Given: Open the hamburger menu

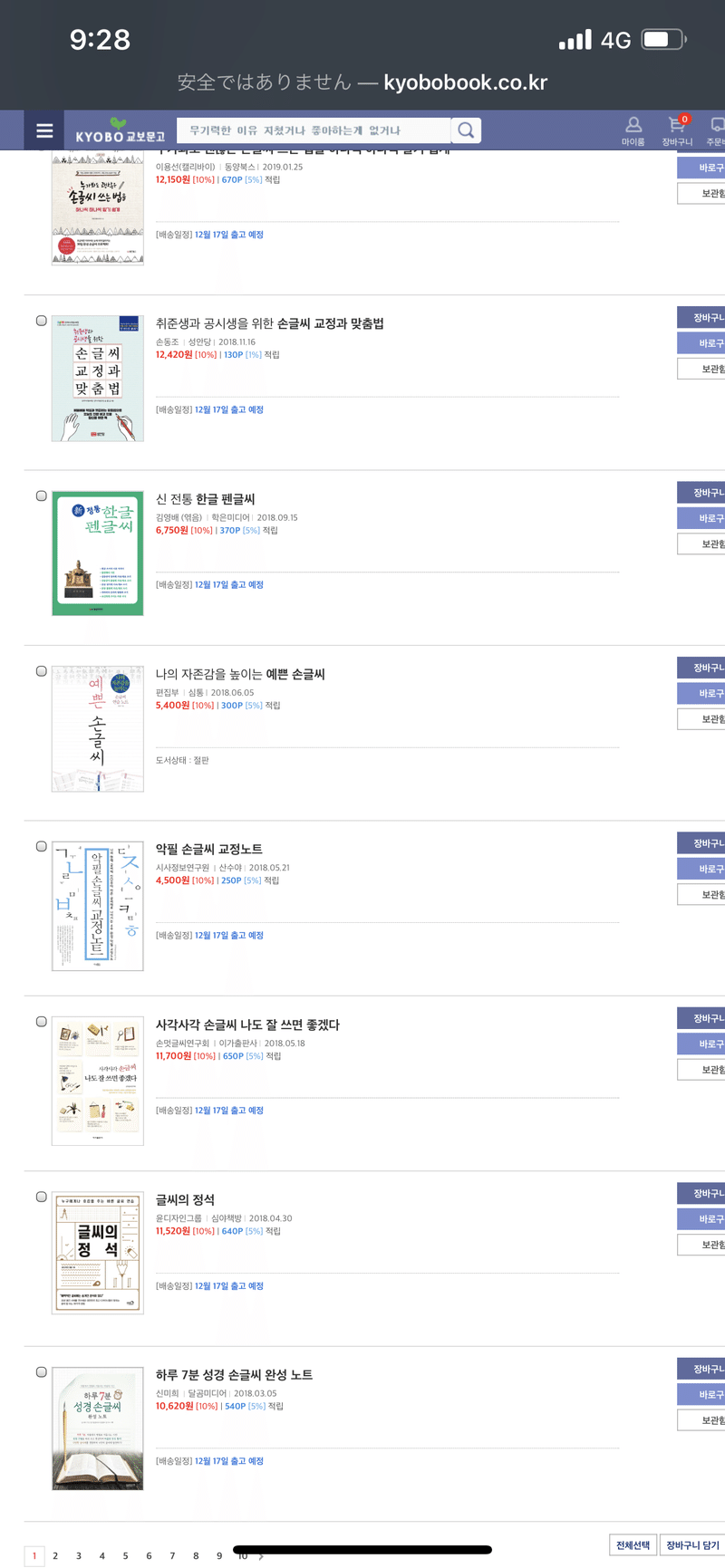Looking at the screenshot, I should 44,131.
